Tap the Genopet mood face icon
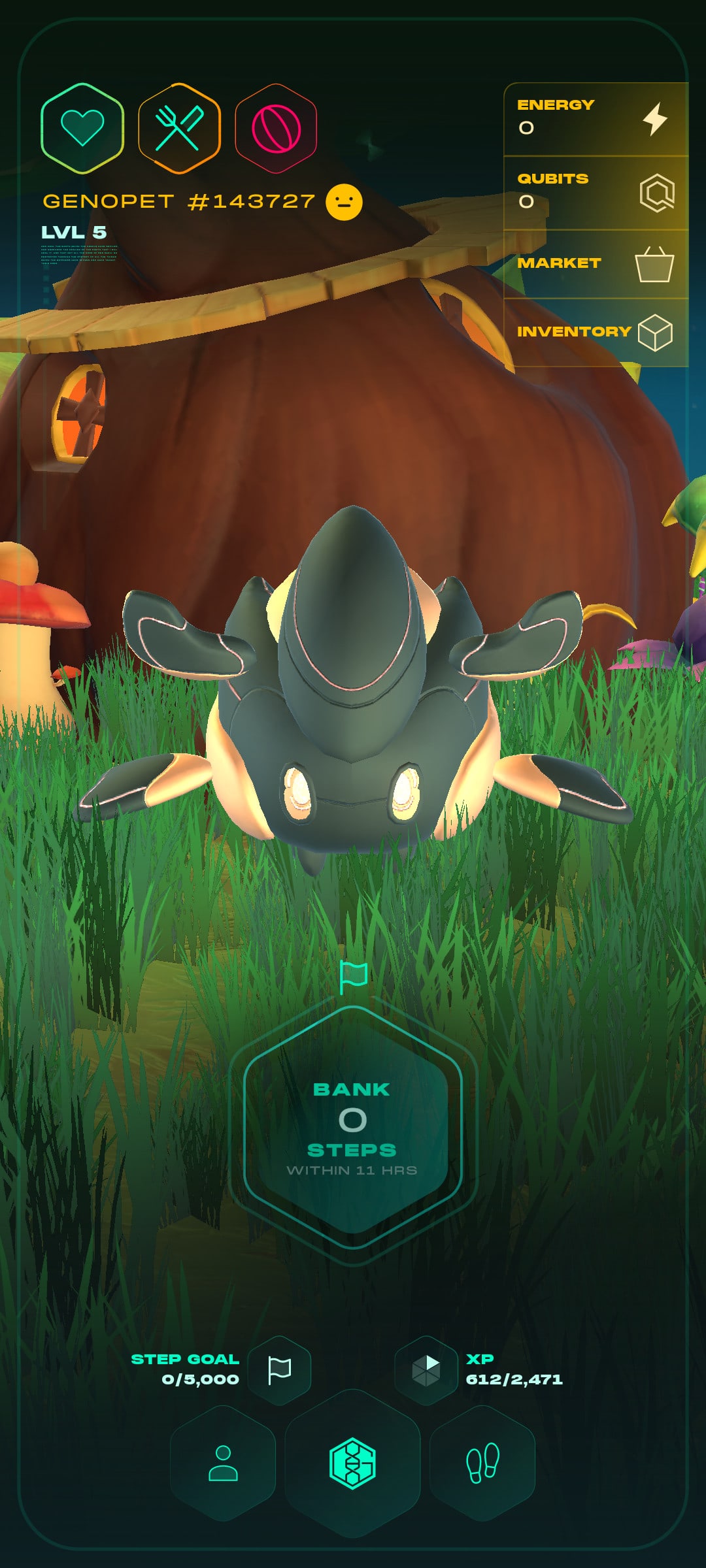The width and height of the screenshot is (706, 1568). point(344,202)
